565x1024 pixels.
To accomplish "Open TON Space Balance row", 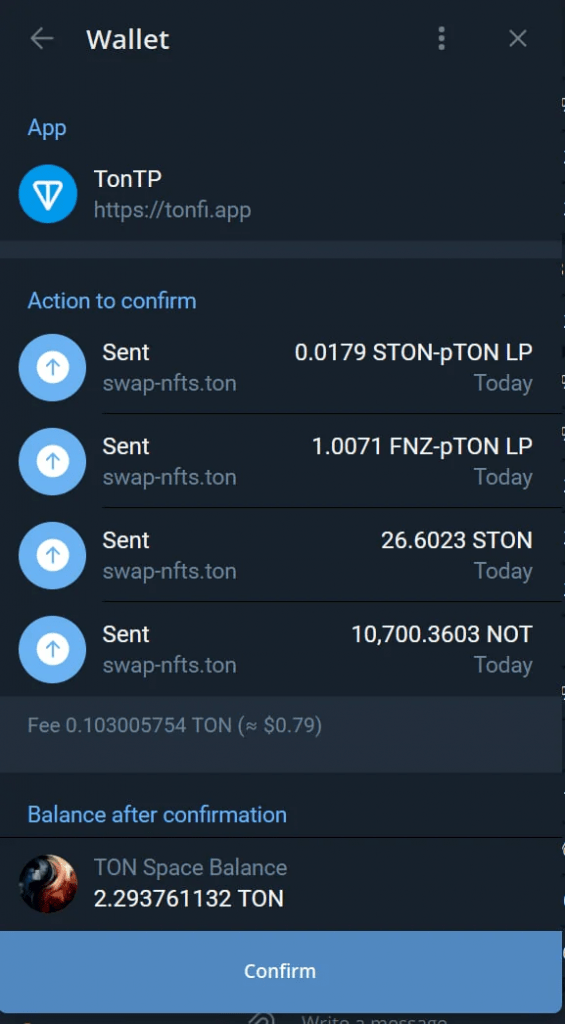I will click(x=281, y=884).
